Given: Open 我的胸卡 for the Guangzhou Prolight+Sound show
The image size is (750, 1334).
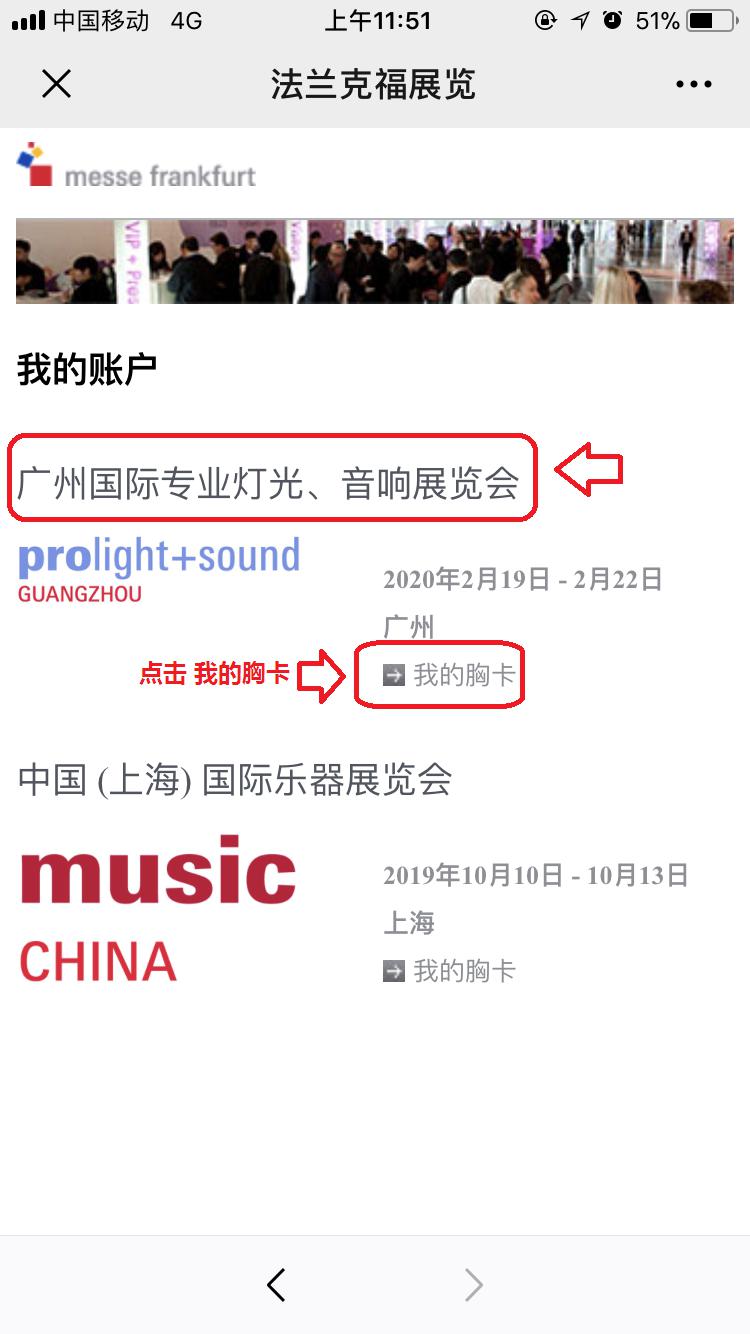Looking at the screenshot, I should point(449,675).
